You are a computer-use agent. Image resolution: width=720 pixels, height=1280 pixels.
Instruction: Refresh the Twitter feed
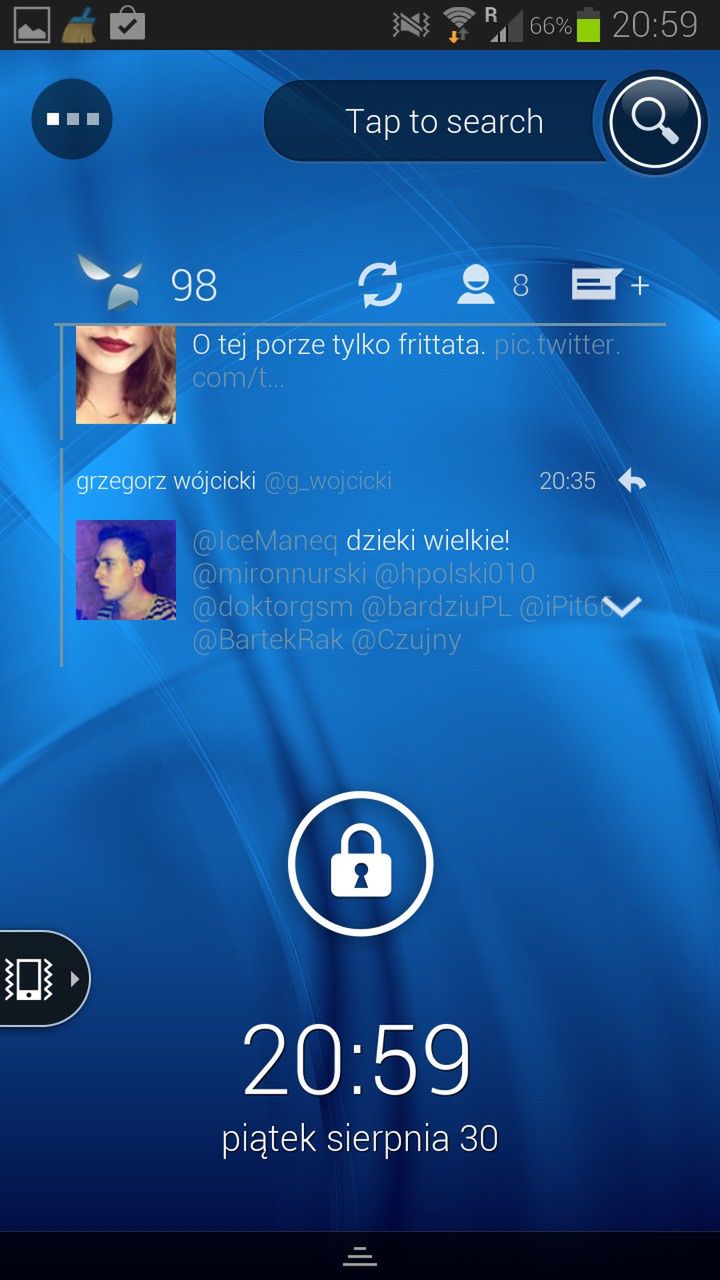tap(380, 285)
